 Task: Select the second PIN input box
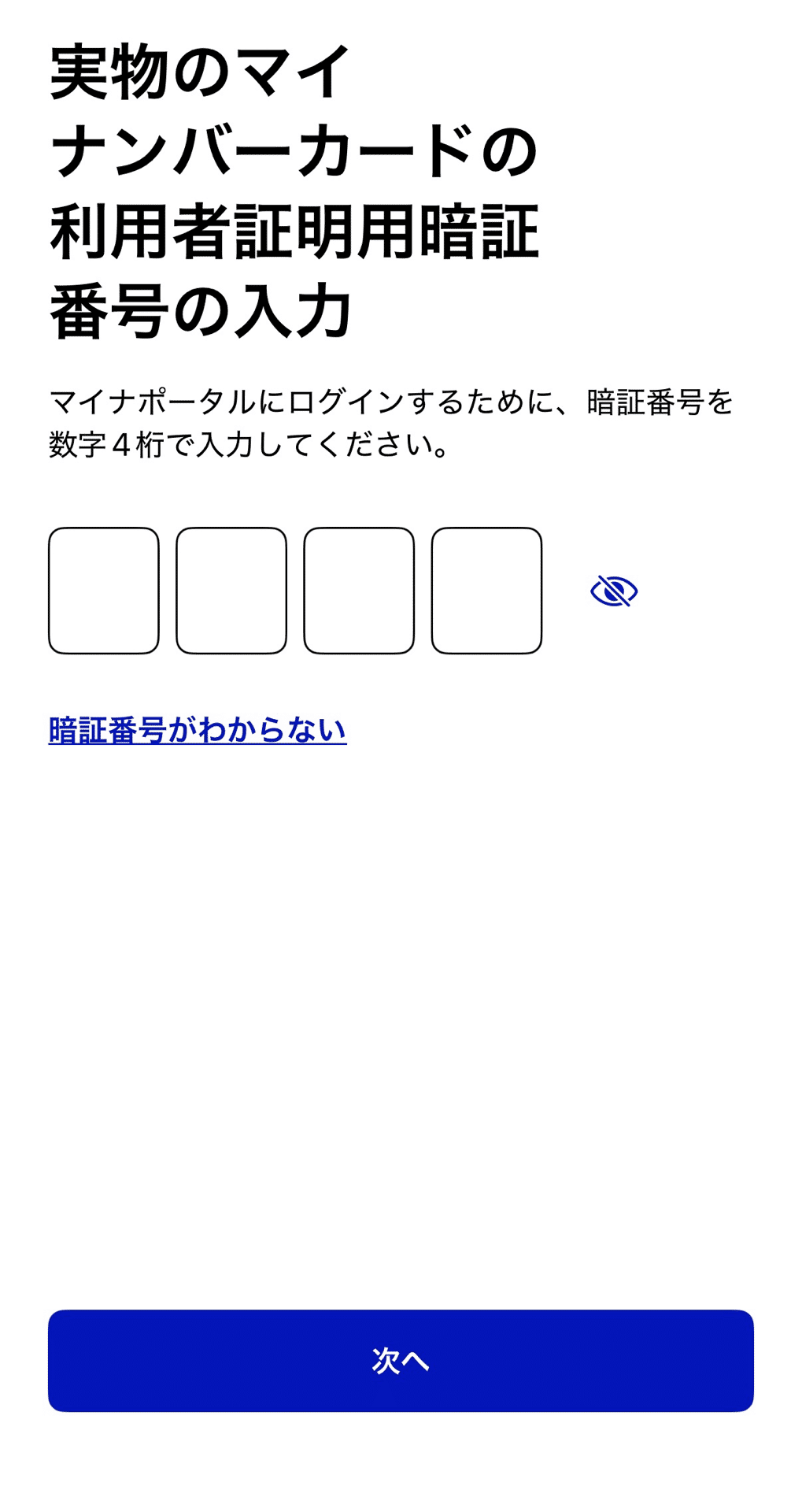pos(230,589)
